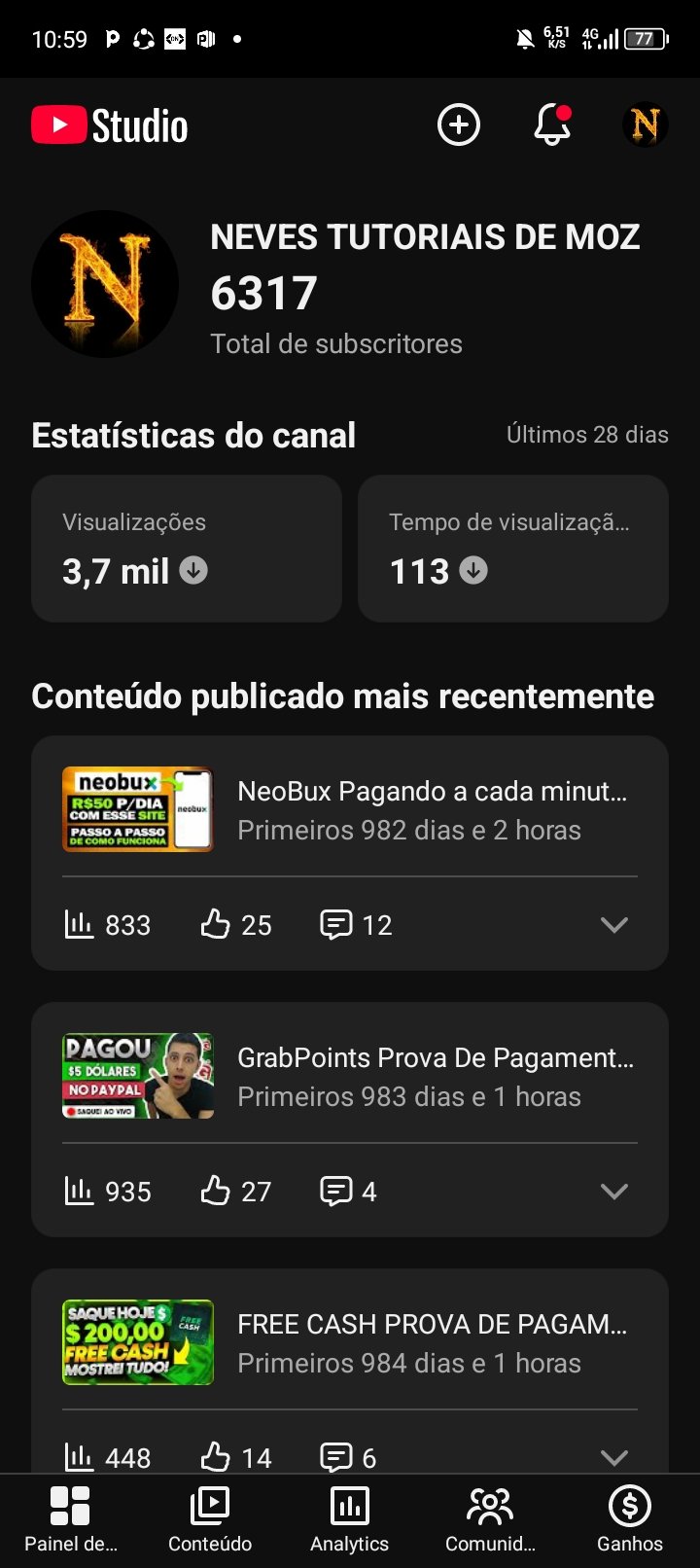Switch to the Painel de controlo tab
This screenshot has width=700, height=1568.
click(70, 1519)
